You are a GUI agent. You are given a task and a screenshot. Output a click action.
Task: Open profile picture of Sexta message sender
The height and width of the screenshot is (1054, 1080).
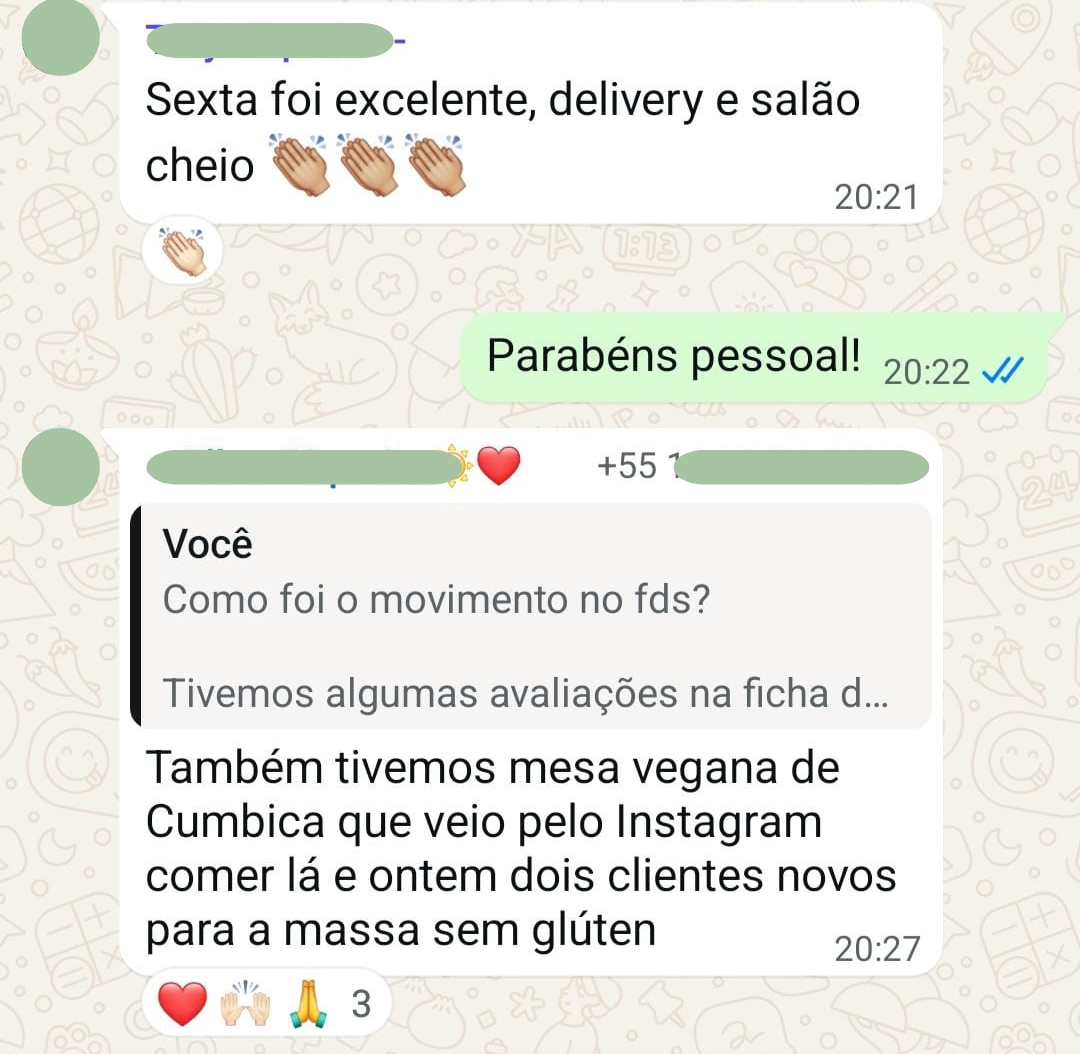click(60, 37)
